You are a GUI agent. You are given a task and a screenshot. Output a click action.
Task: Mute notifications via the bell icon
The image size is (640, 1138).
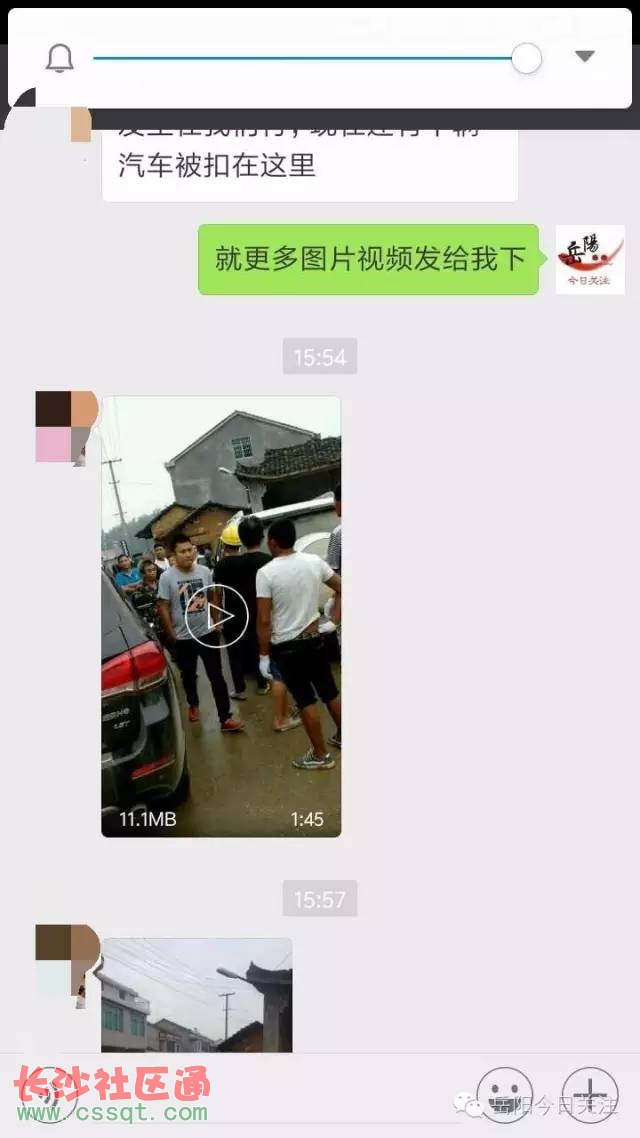pyautogui.click(x=60, y=59)
